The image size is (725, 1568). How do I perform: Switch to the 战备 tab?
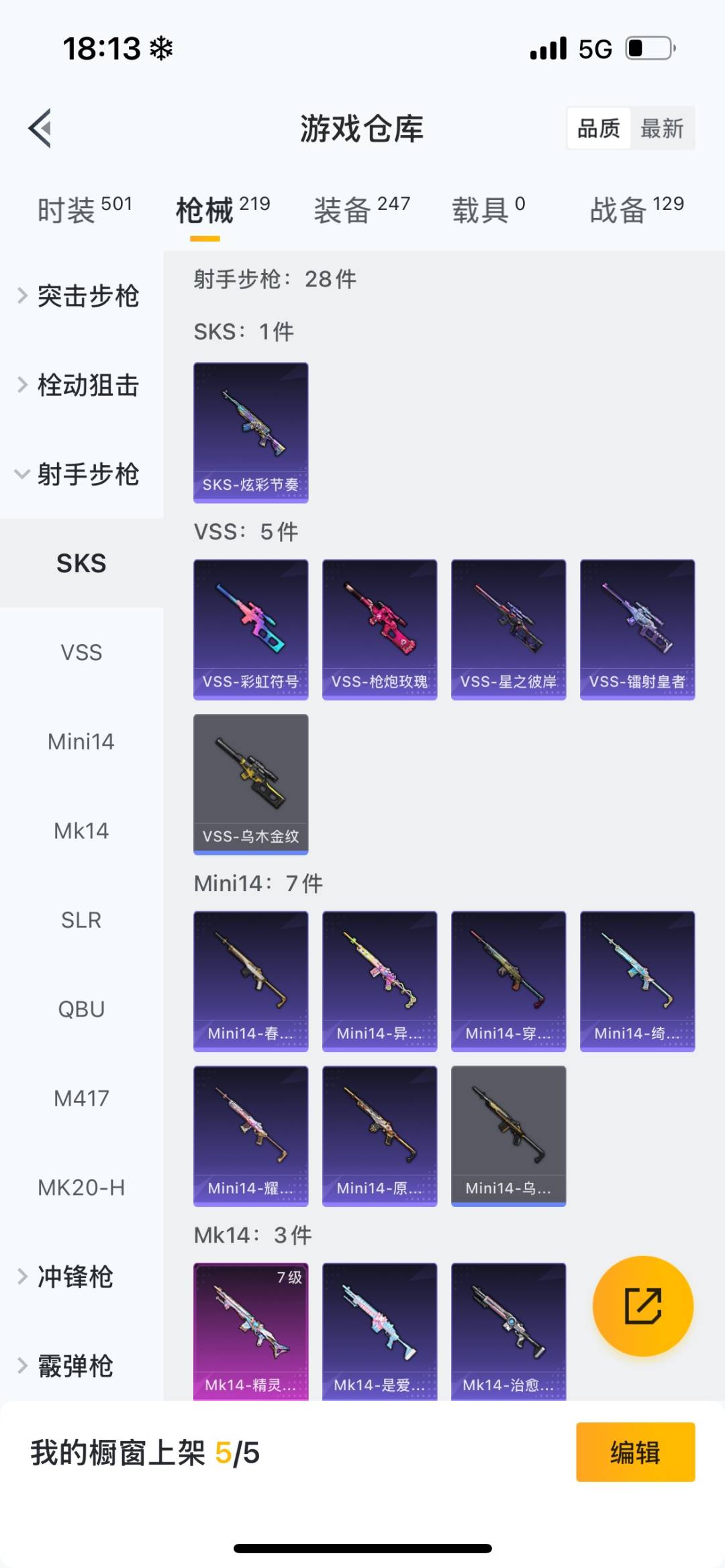pyautogui.click(x=636, y=210)
